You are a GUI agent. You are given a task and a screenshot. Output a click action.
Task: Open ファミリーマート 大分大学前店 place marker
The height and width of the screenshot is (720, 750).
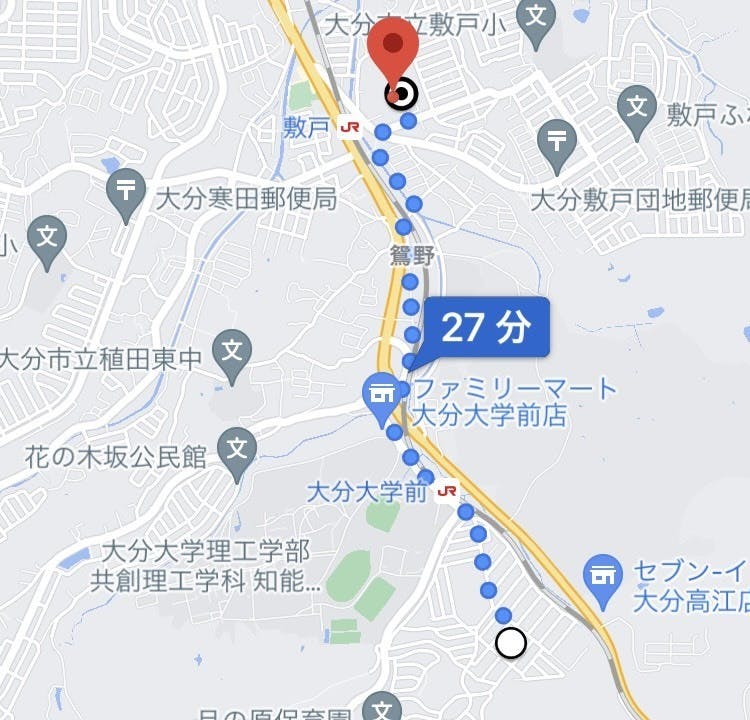tap(381, 392)
